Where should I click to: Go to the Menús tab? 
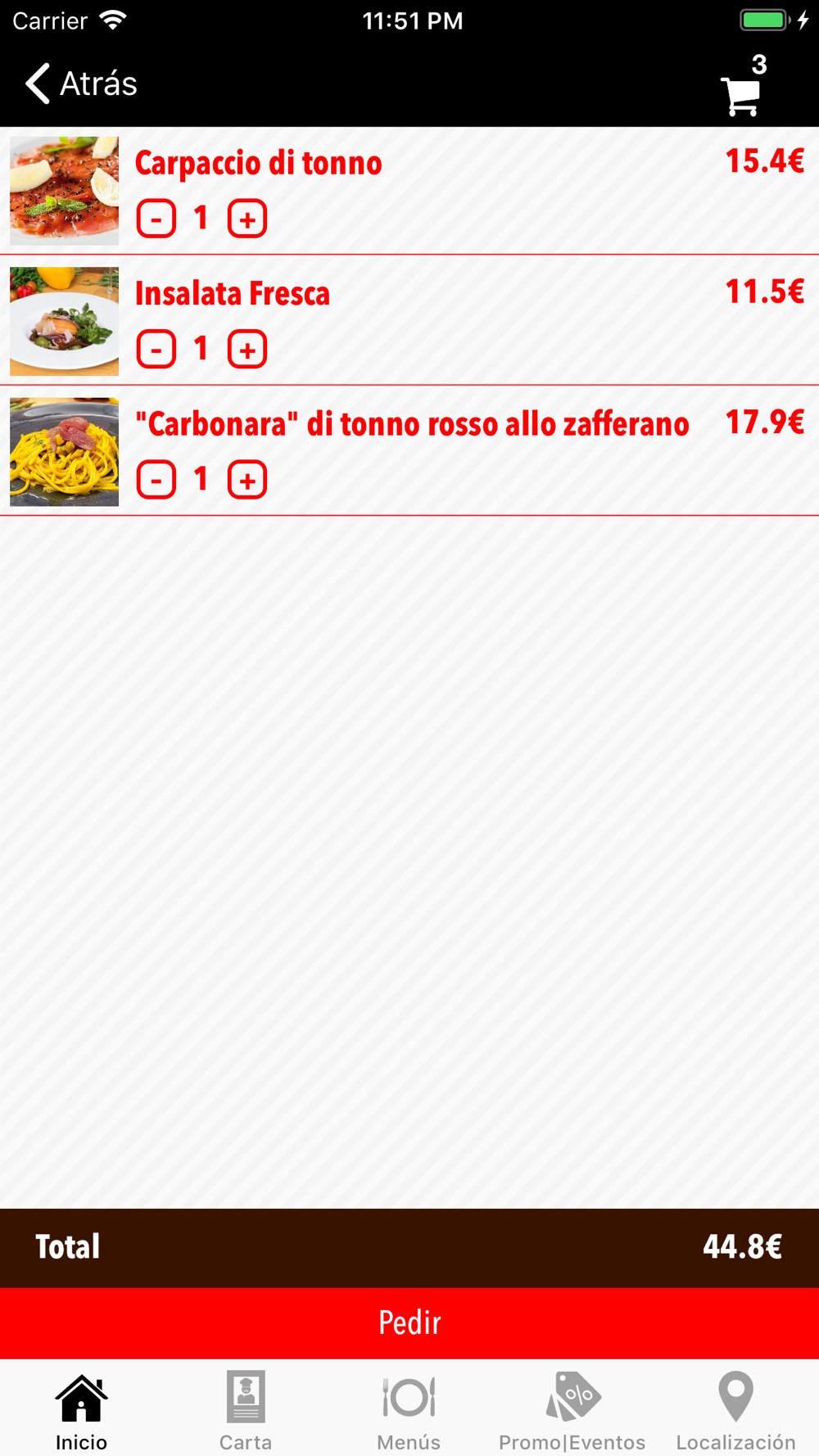(x=409, y=1411)
